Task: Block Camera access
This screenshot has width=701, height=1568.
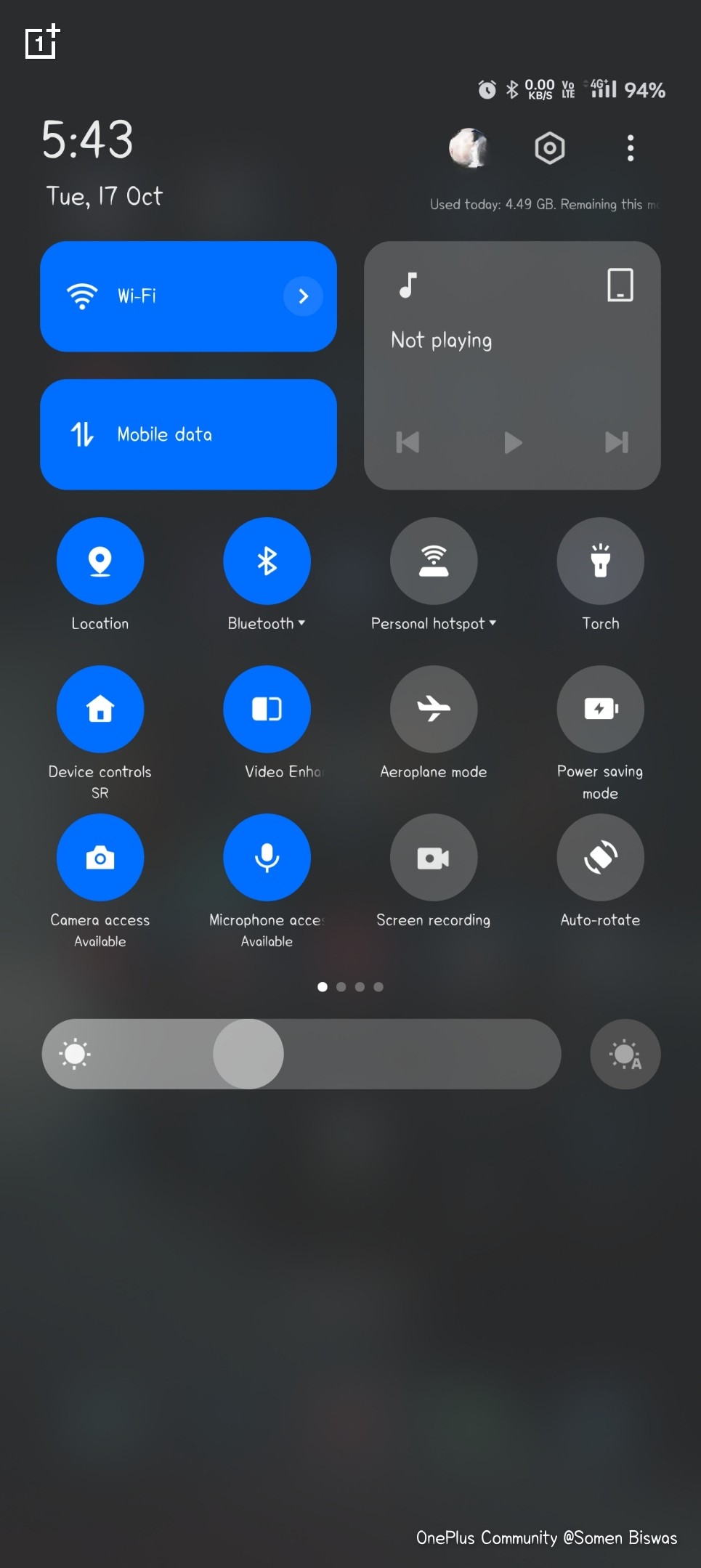Action: coord(100,858)
